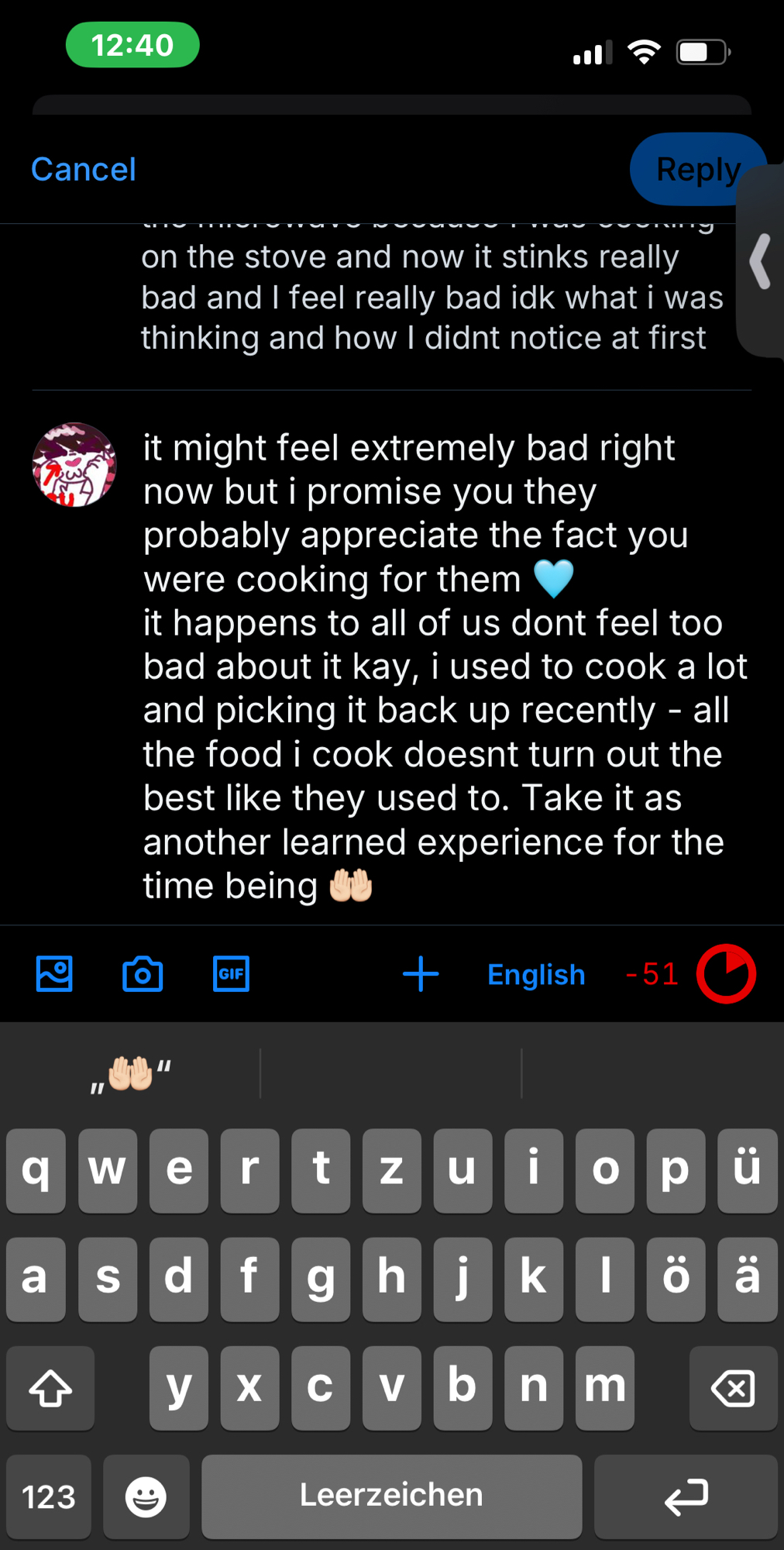784x1550 pixels.
Task: Open the emoji keyboard
Action: [146, 1497]
